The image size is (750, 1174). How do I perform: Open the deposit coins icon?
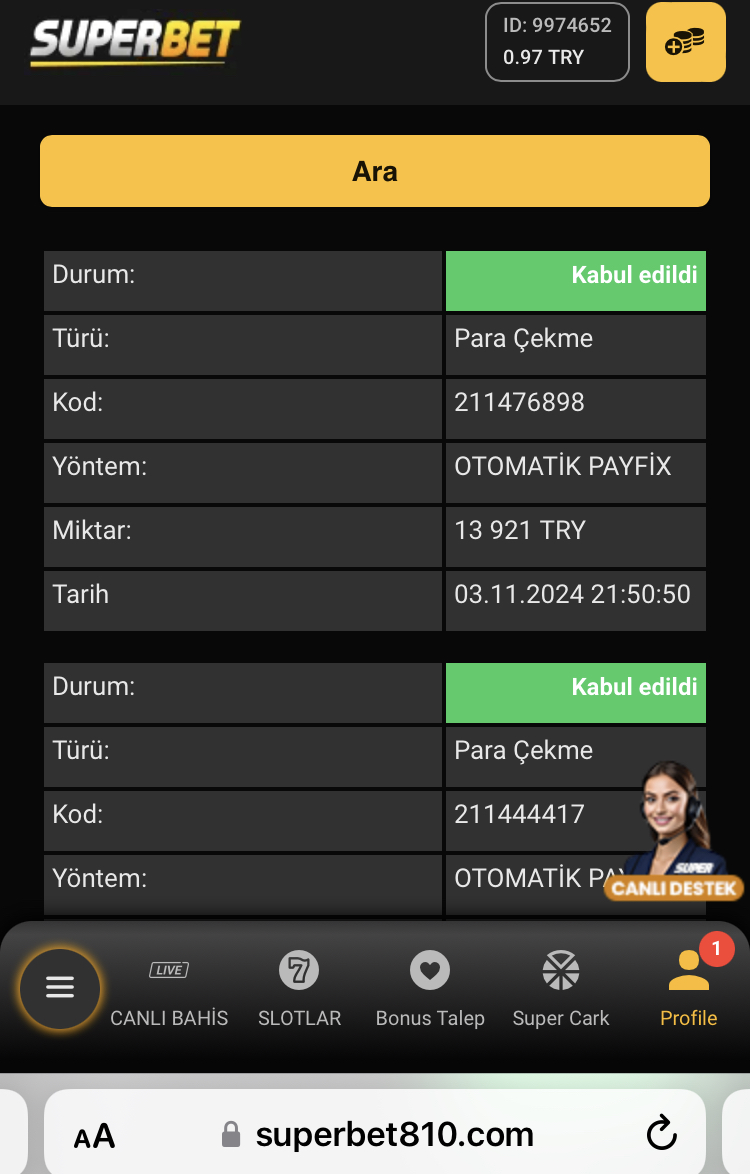click(685, 42)
